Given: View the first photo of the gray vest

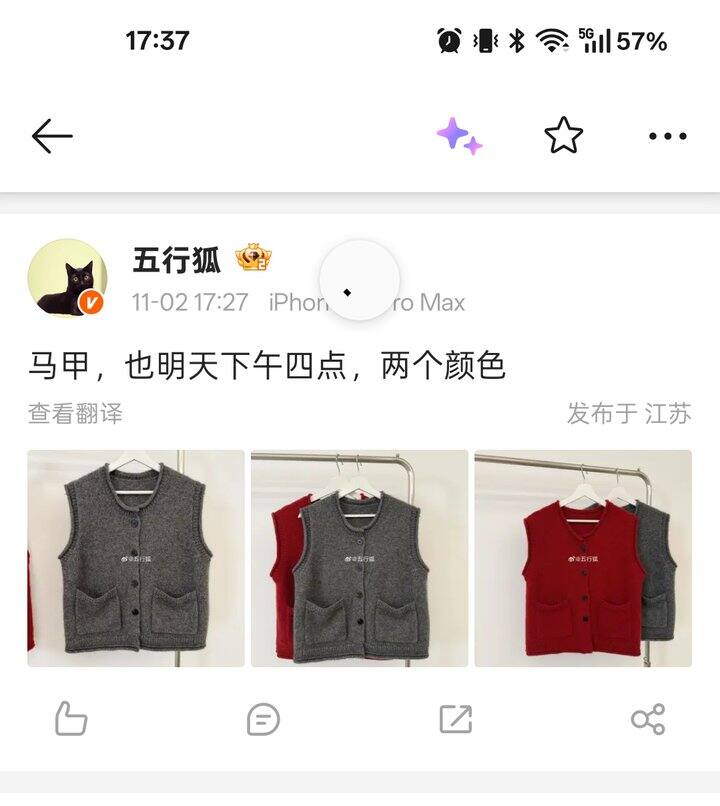Looking at the screenshot, I should (136, 558).
